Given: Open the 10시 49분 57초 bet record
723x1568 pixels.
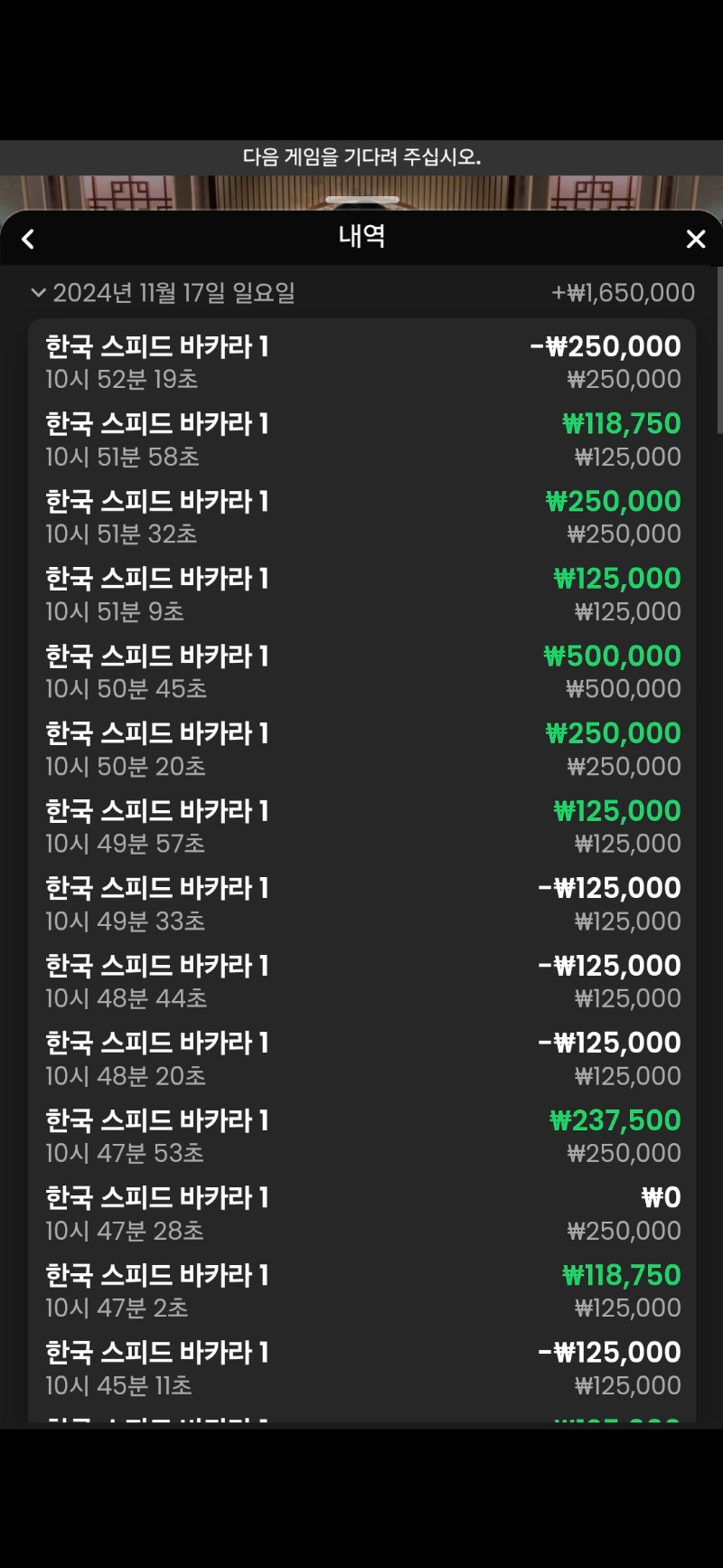Looking at the screenshot, I should [x=361, y=827].
